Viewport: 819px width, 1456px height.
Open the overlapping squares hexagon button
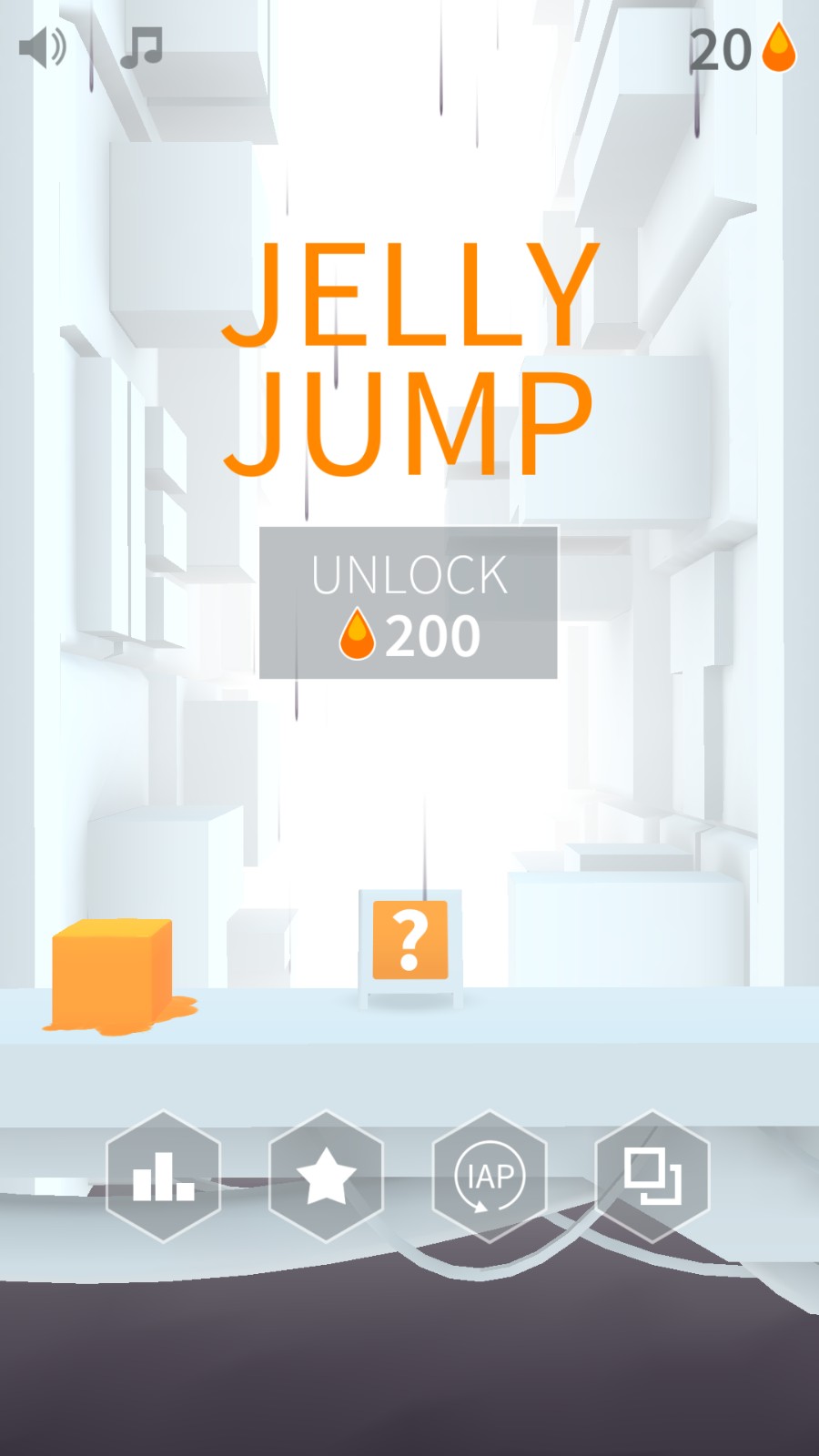pyautogui.click(x=652, y=1176)
